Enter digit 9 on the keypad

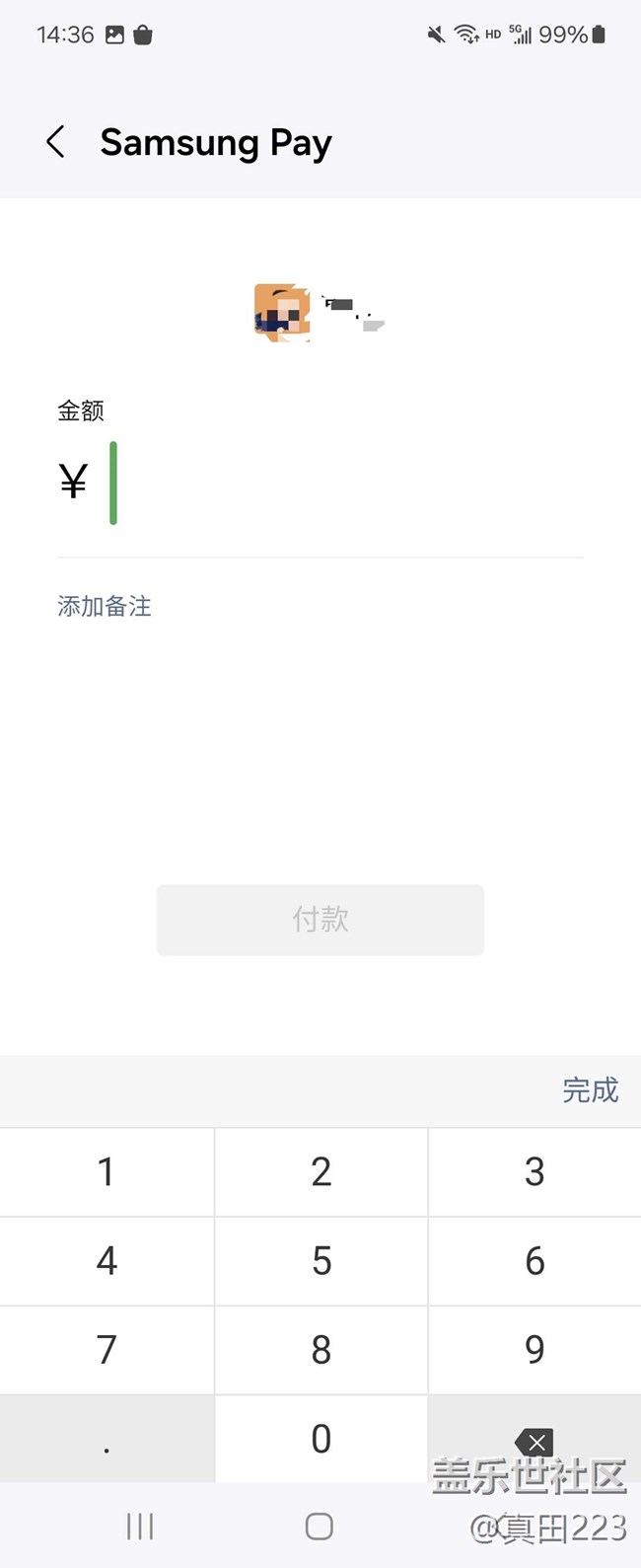[x=534, y=1350]
